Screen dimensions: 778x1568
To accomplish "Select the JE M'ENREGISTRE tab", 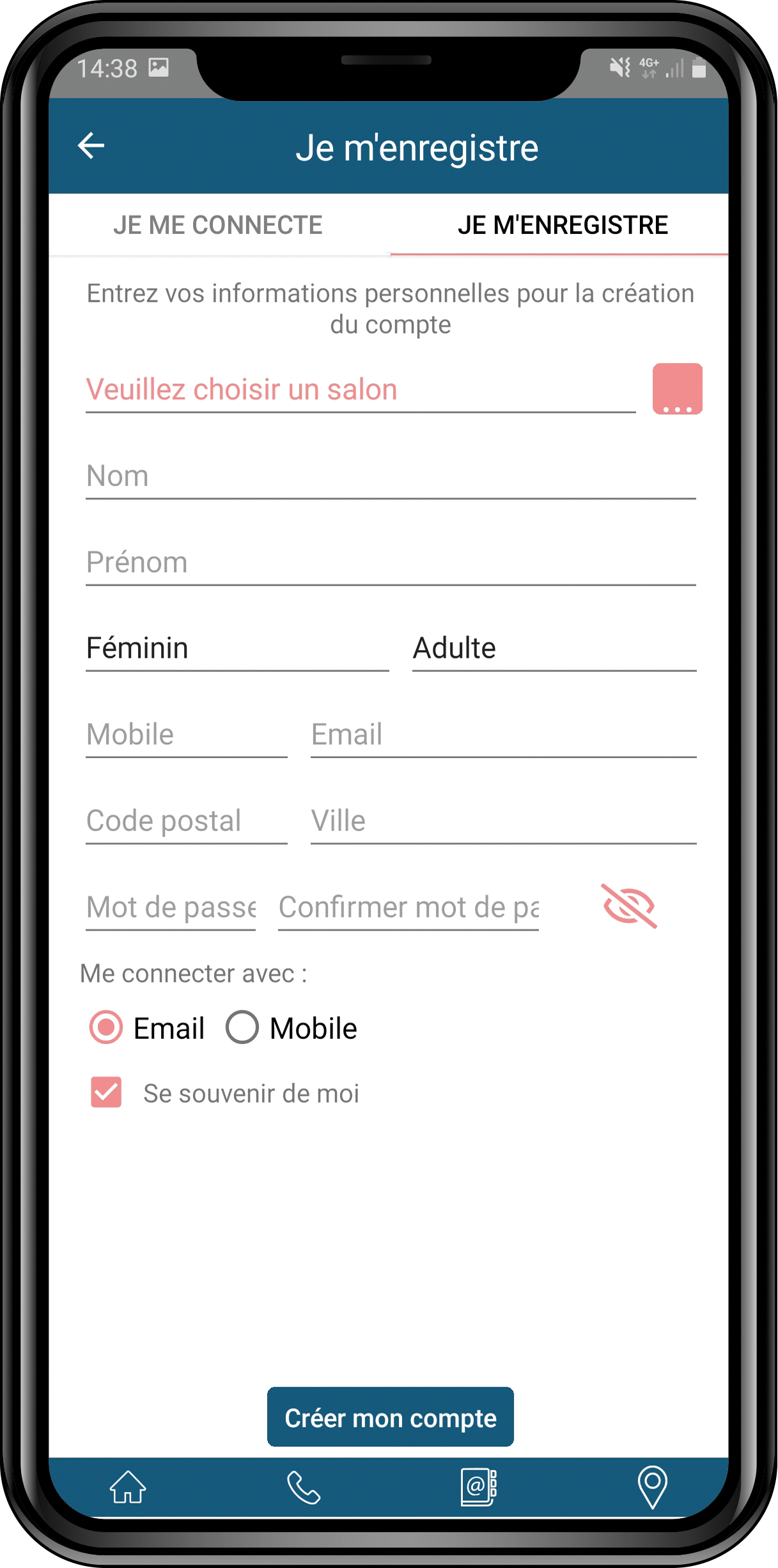I will (x=561, y=225).
